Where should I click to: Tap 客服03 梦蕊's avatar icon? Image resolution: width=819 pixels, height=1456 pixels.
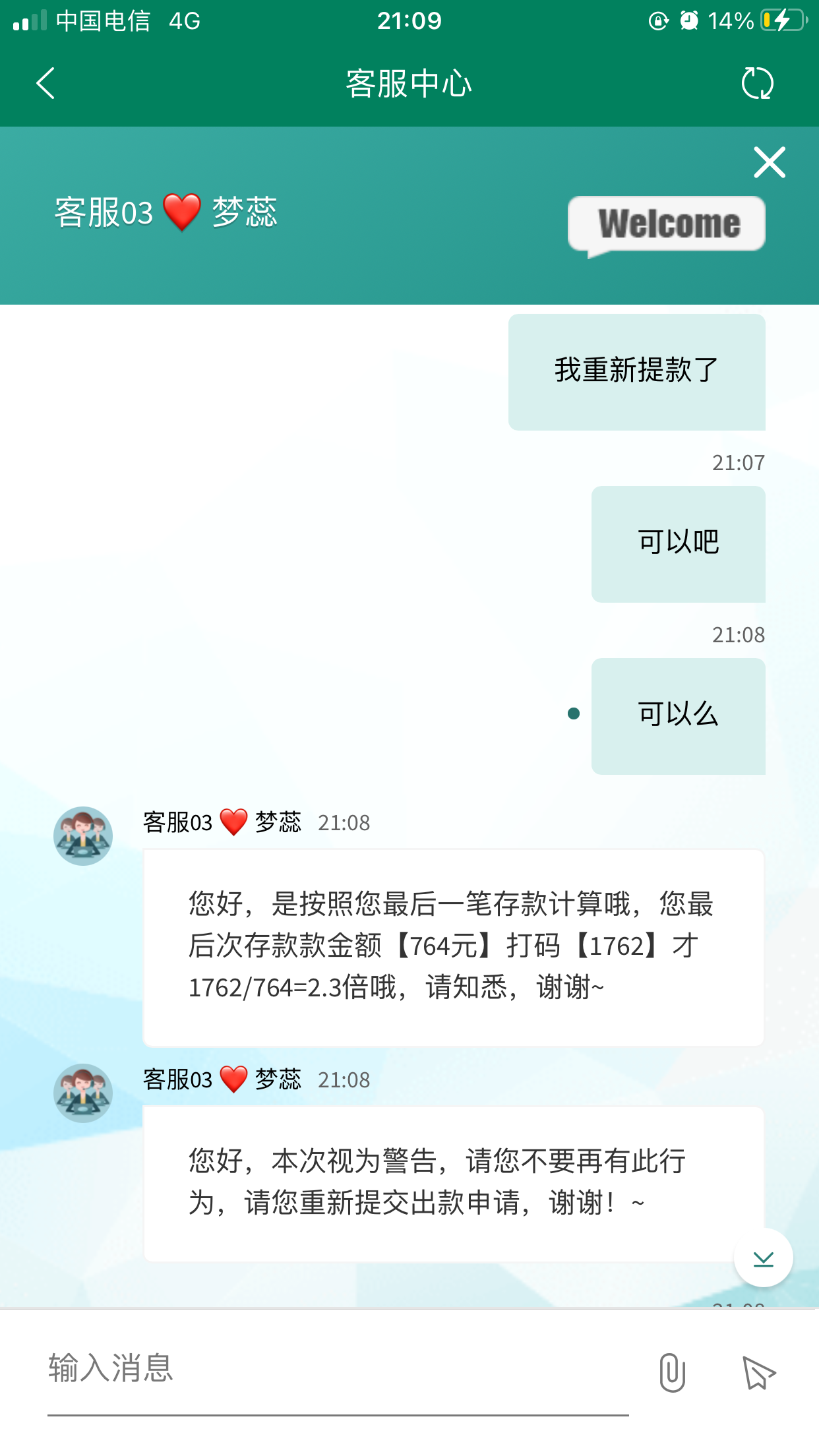82,835
